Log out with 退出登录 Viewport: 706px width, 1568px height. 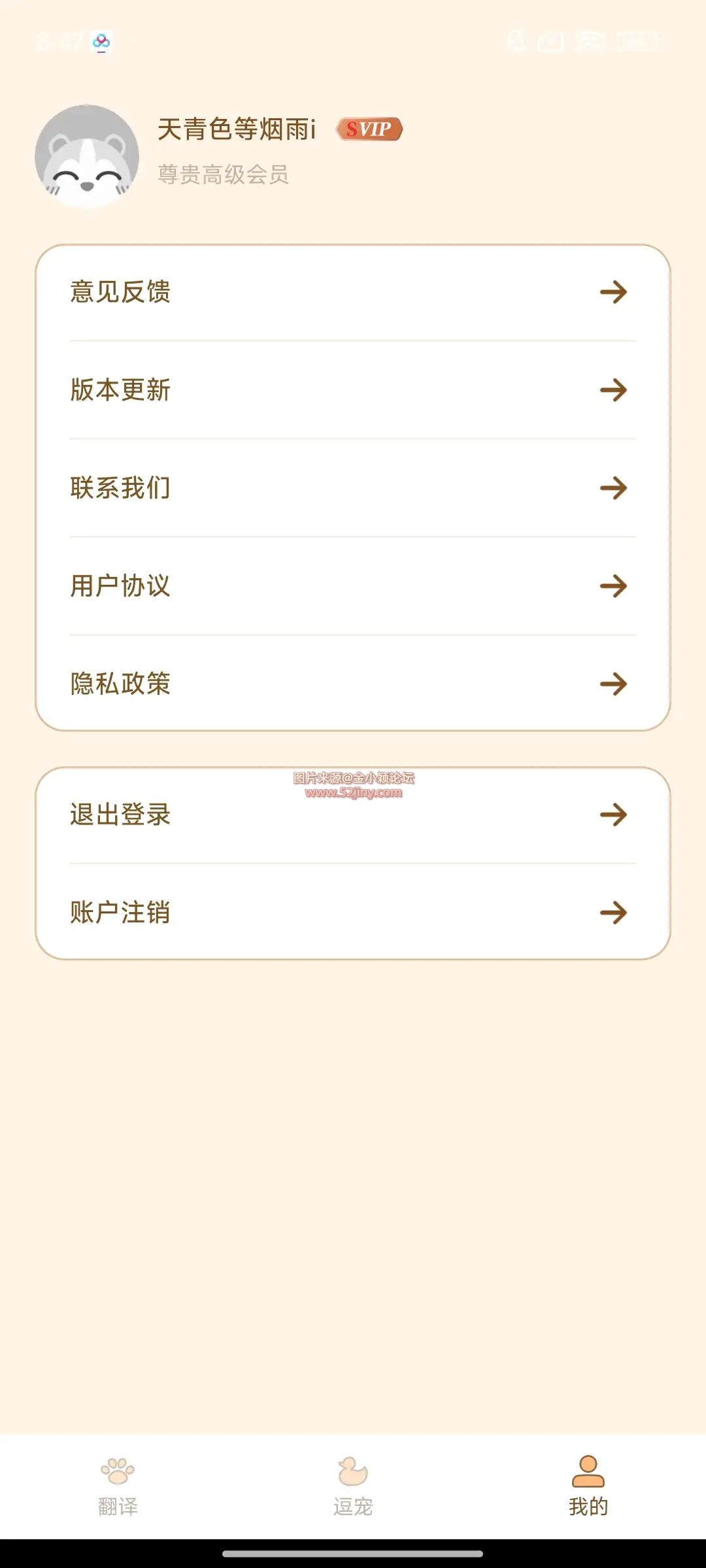tap(353, 815)
